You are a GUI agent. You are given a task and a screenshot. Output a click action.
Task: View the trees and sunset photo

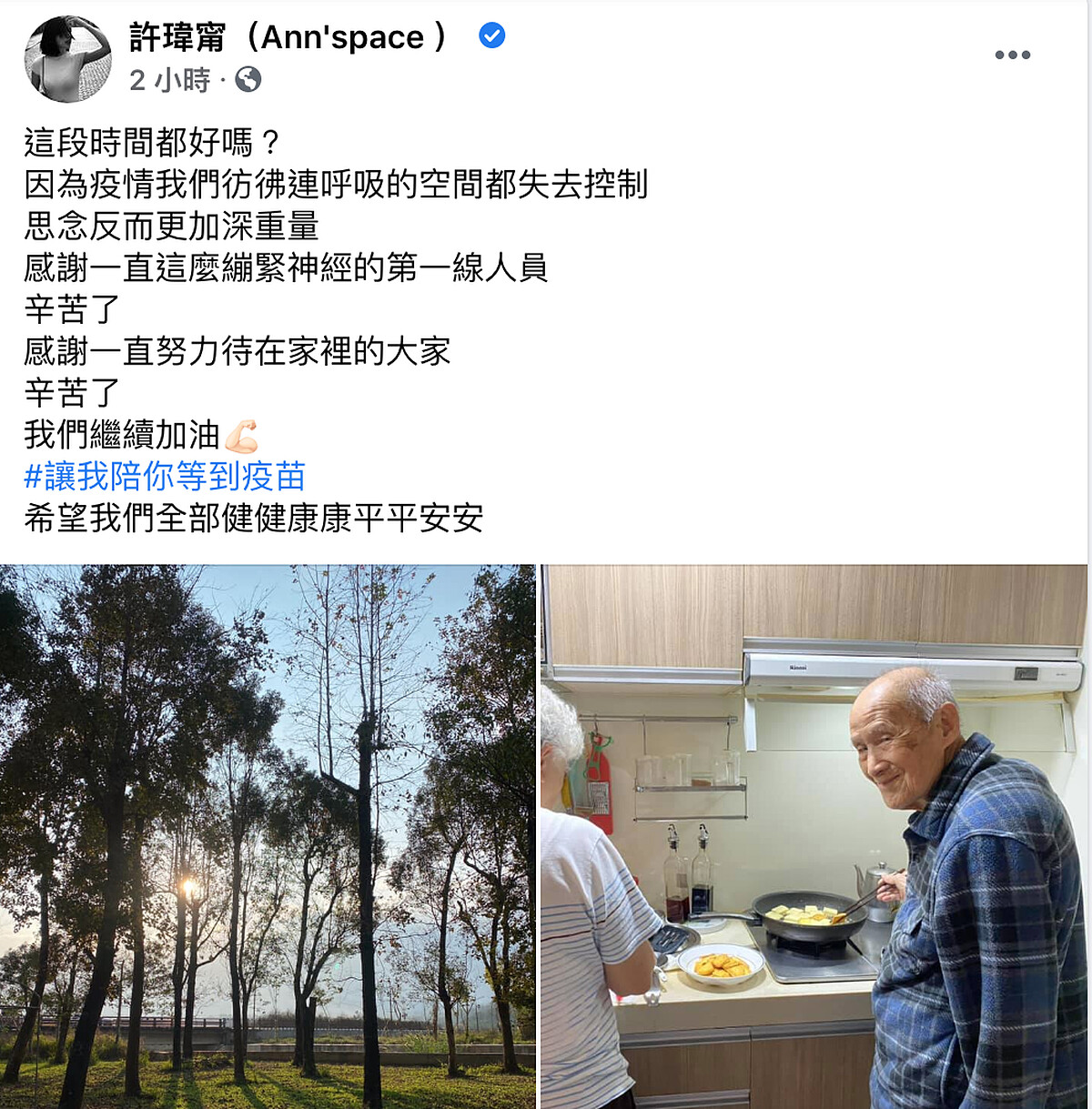click(268, 835)
